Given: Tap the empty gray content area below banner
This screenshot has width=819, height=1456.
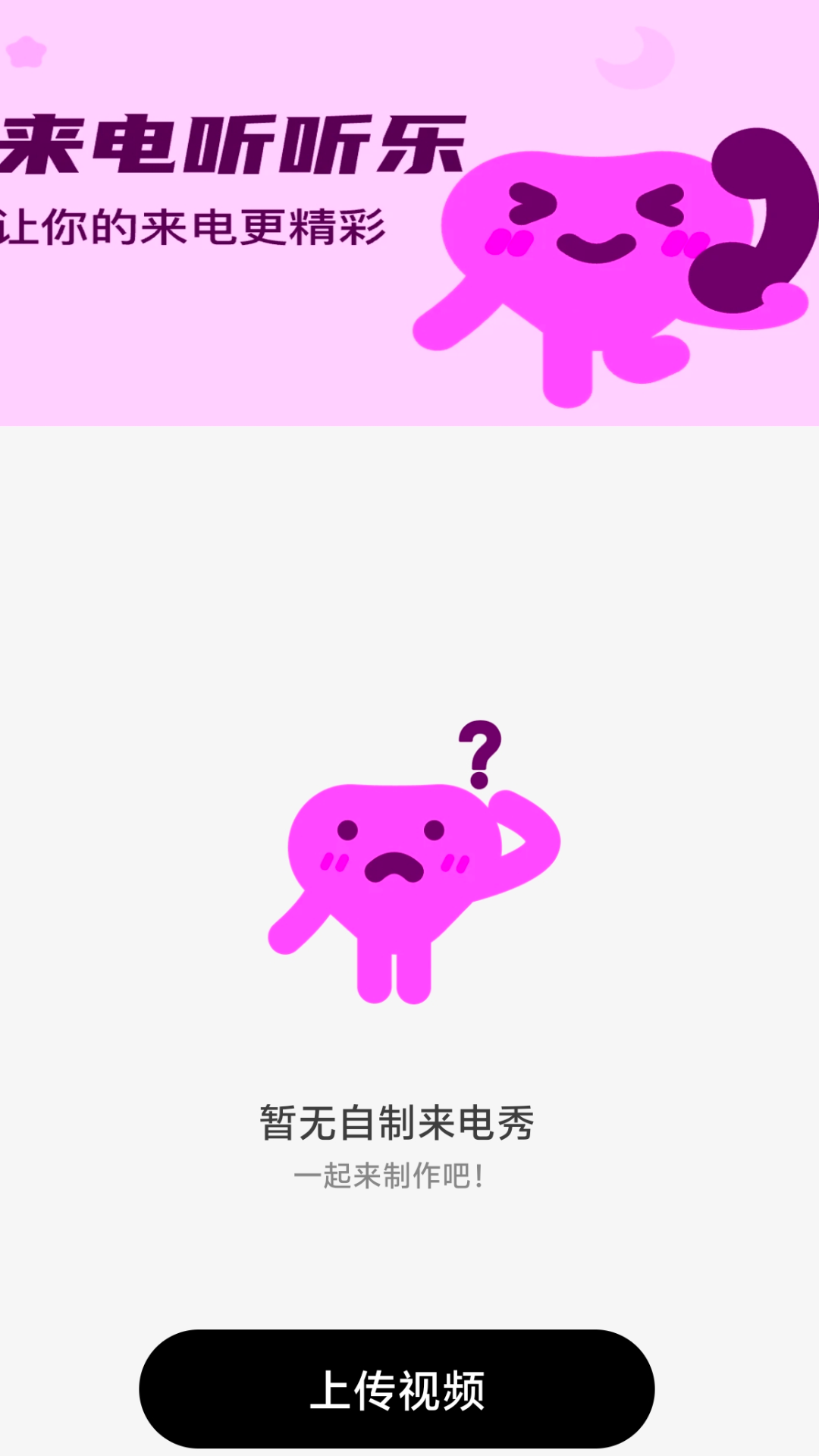Looking at the screenshot, I should point(409,569).
